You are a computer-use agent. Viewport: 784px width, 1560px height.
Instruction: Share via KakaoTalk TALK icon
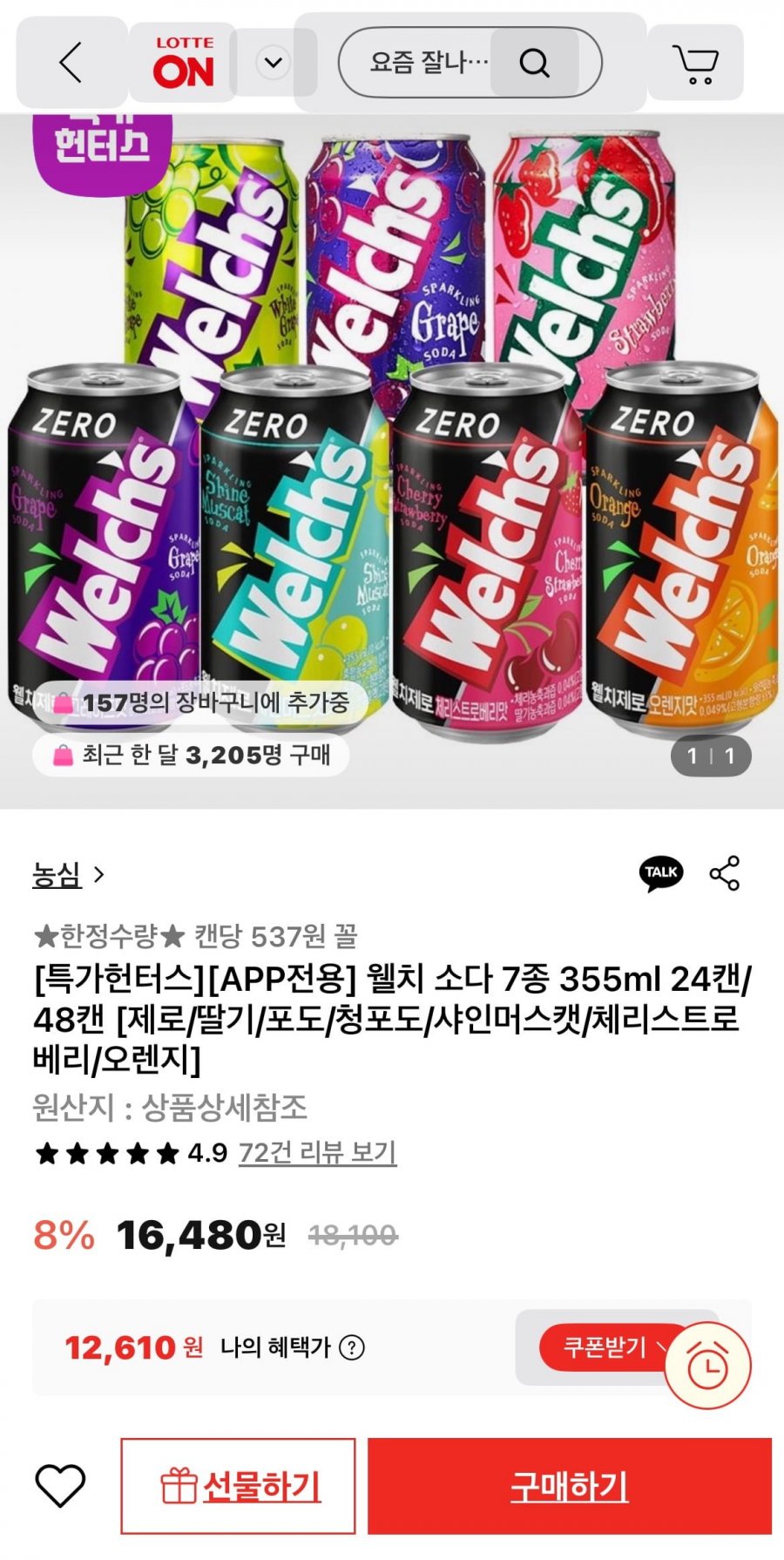point(661,873)
